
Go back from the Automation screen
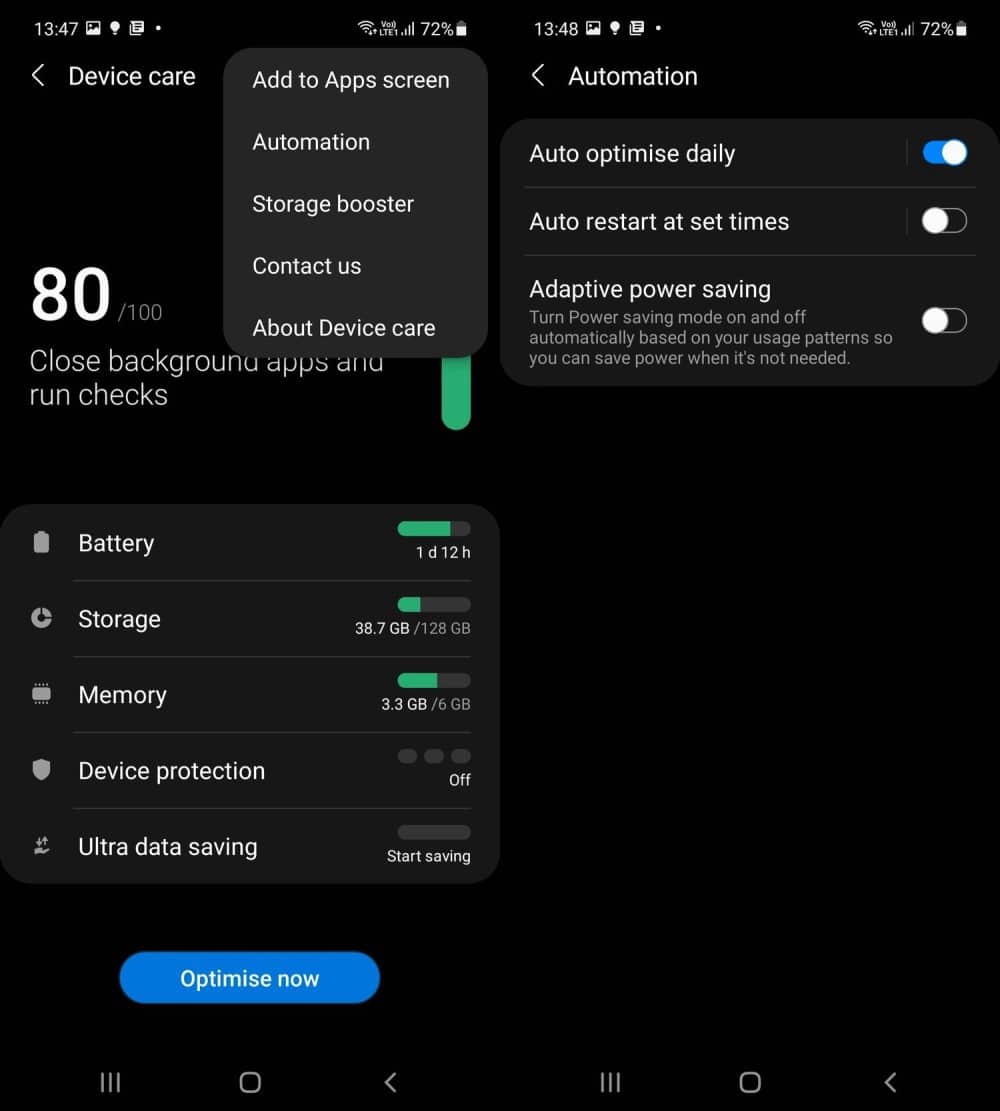(x=538, y=76)
